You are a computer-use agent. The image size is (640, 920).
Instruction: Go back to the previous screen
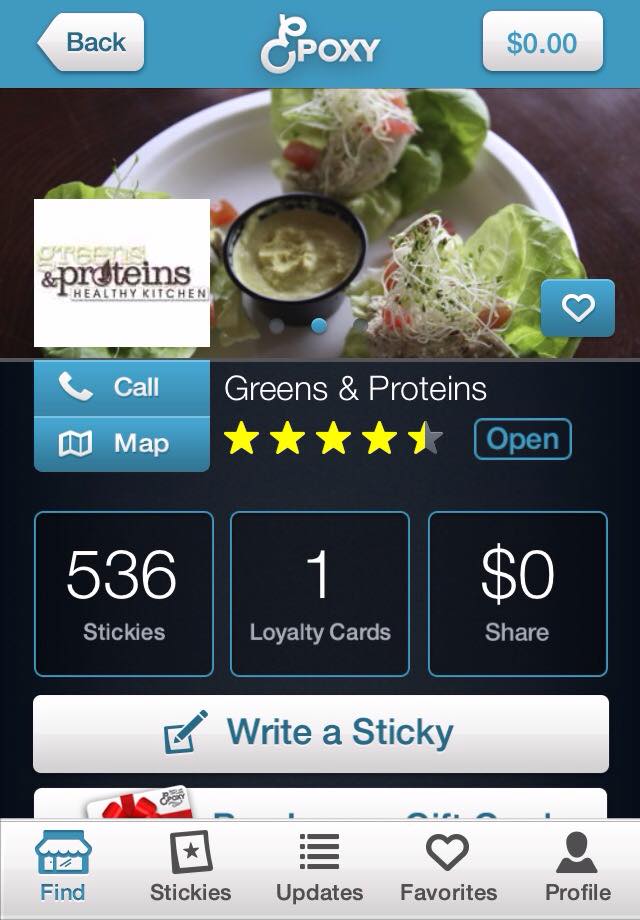click(x=91, y=43)
